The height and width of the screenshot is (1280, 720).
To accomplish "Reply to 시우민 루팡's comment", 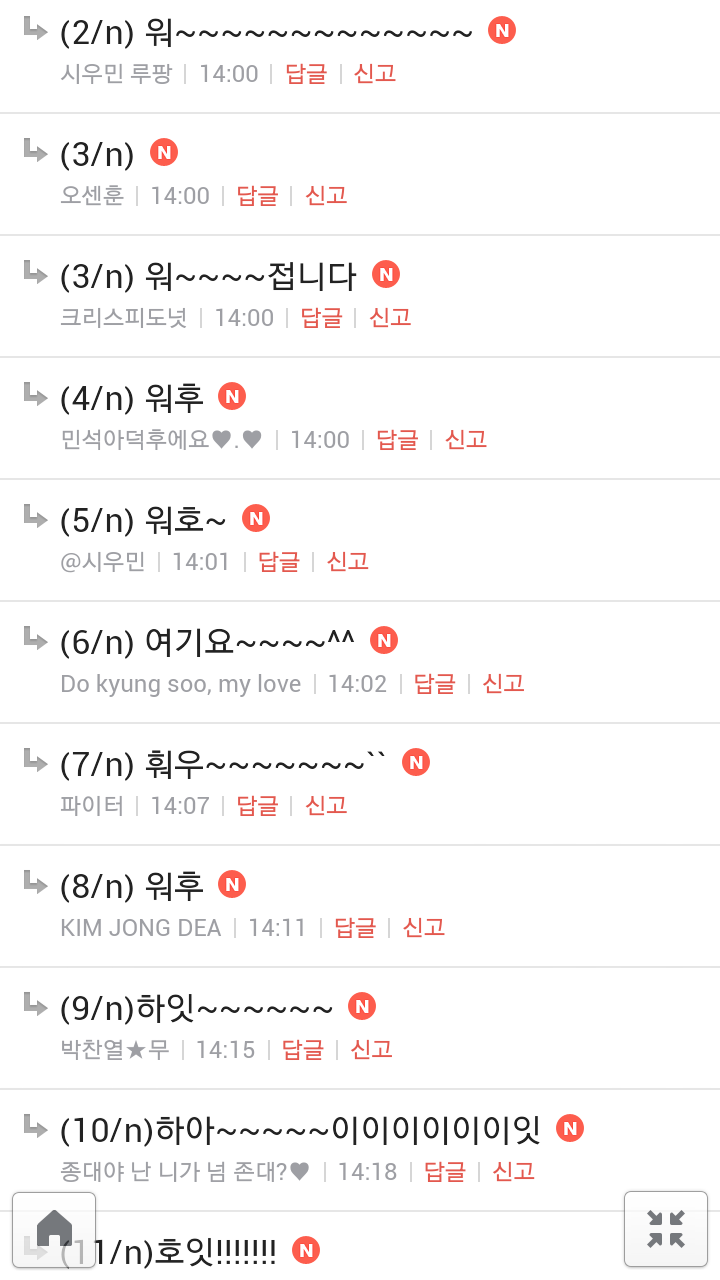I will pos(306,74).
